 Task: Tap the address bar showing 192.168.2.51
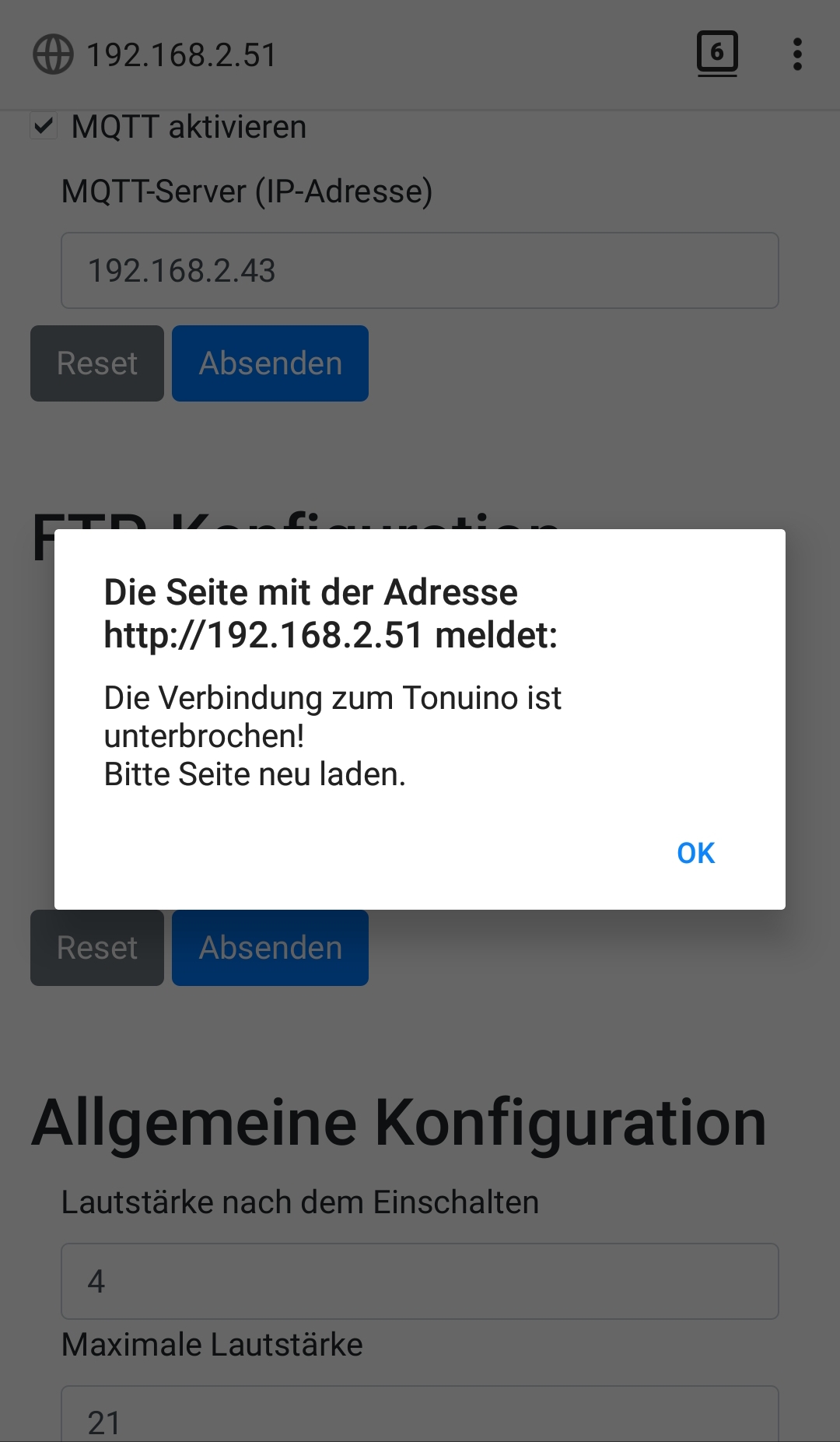point(181,54)
